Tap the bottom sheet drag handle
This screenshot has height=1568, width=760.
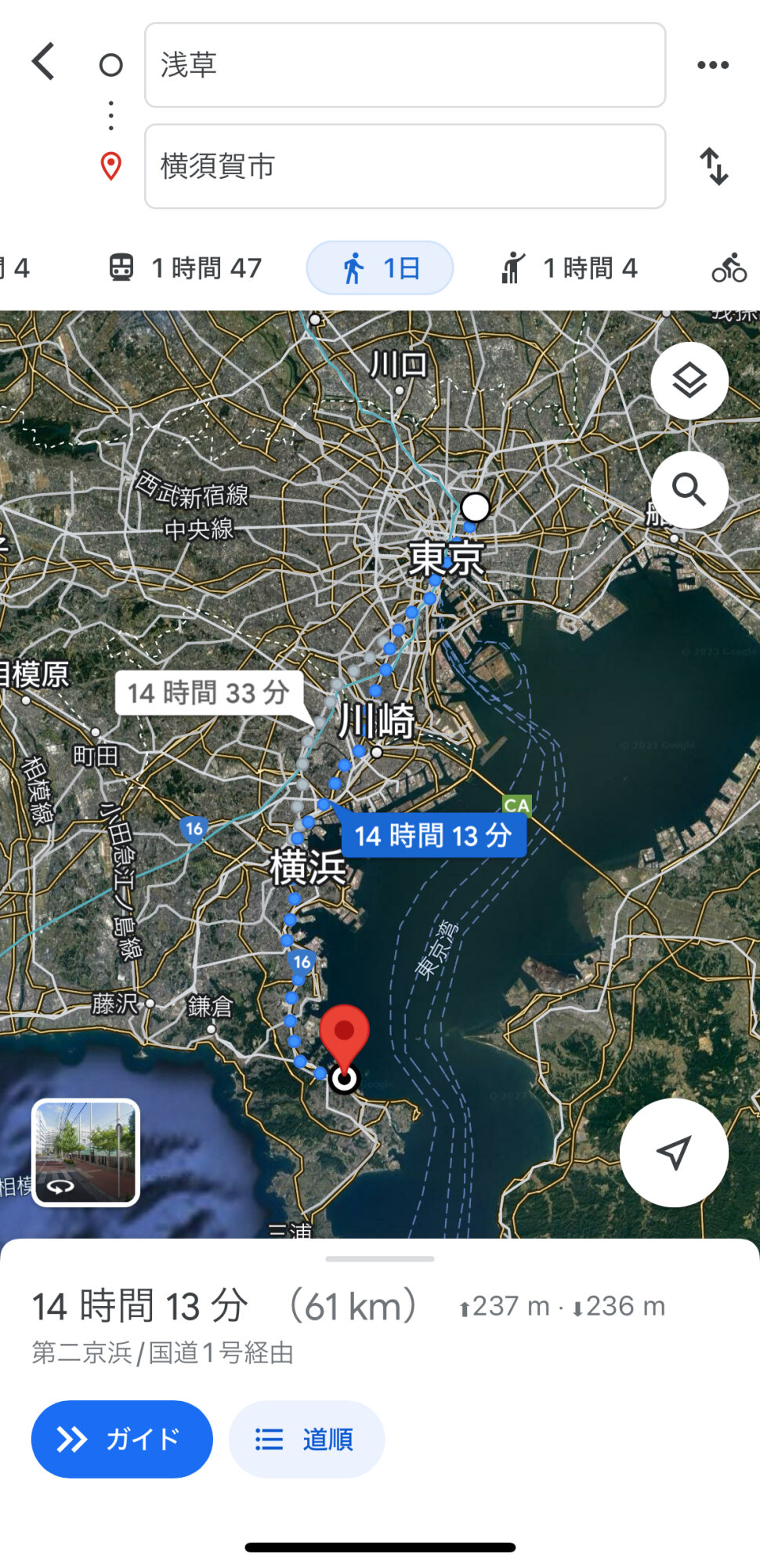[x=380, y=1259]
